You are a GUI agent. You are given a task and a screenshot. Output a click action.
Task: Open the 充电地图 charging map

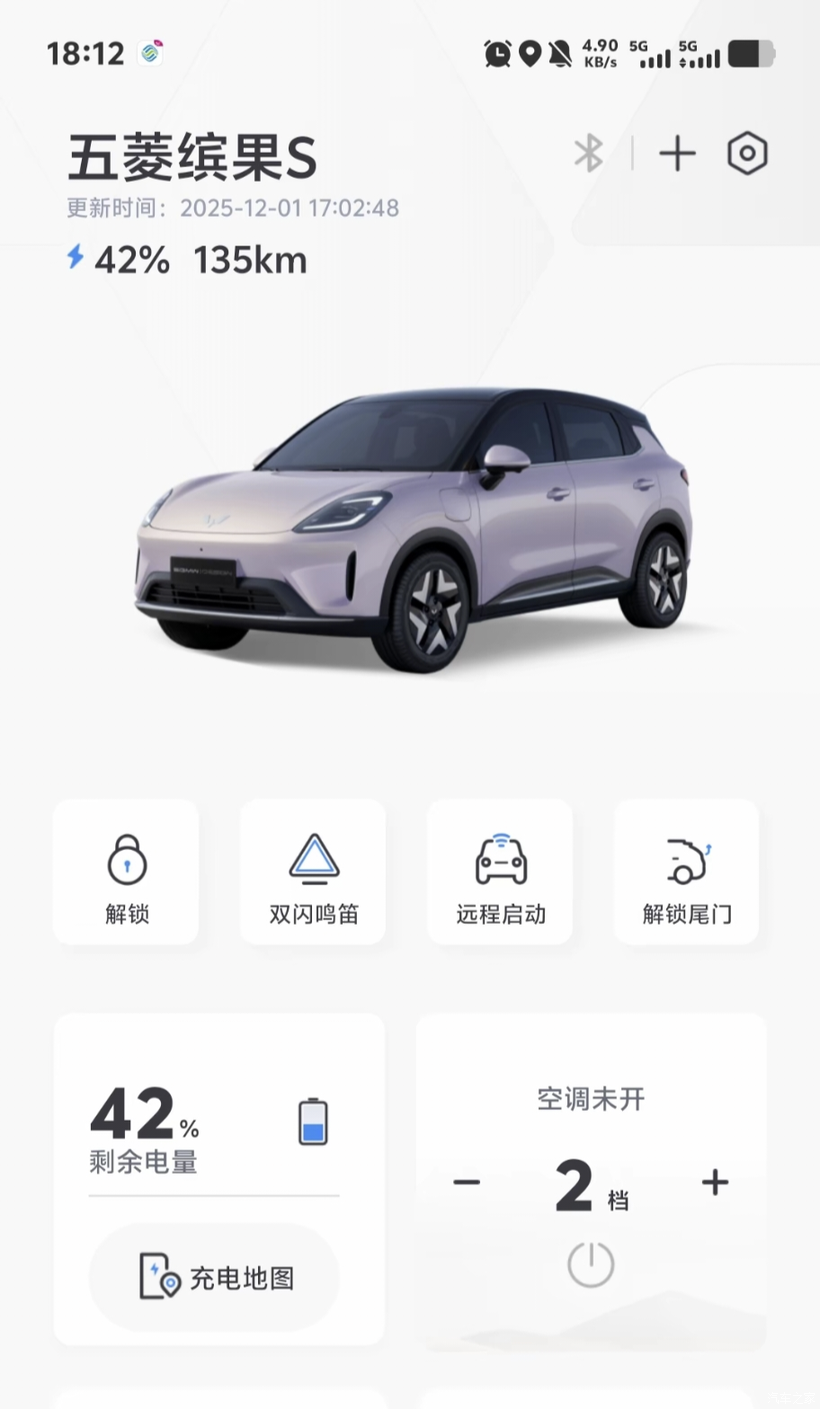[x=214, y=1277]
